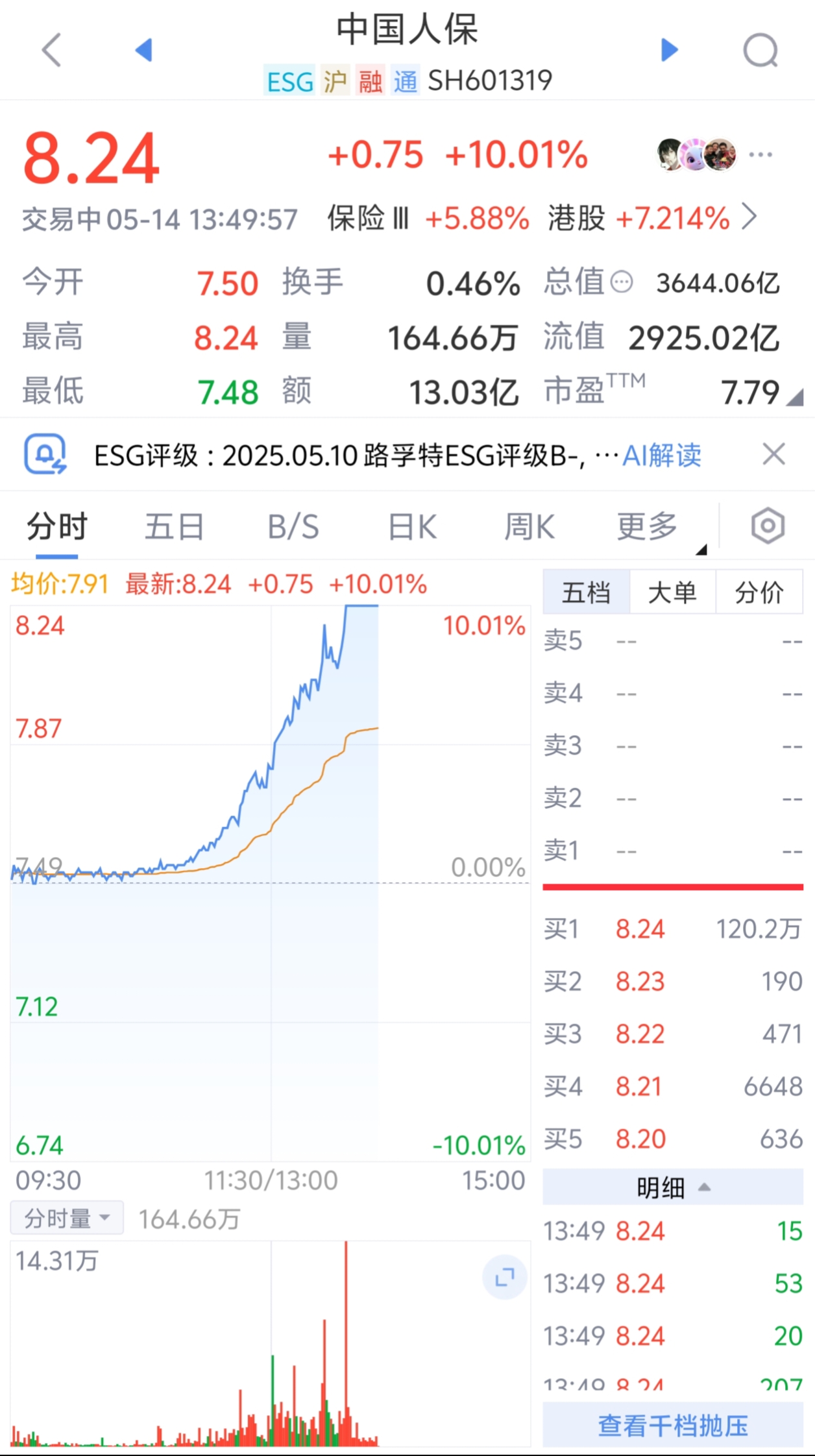Dismiss the ESG rating banner

pos(773,454)
